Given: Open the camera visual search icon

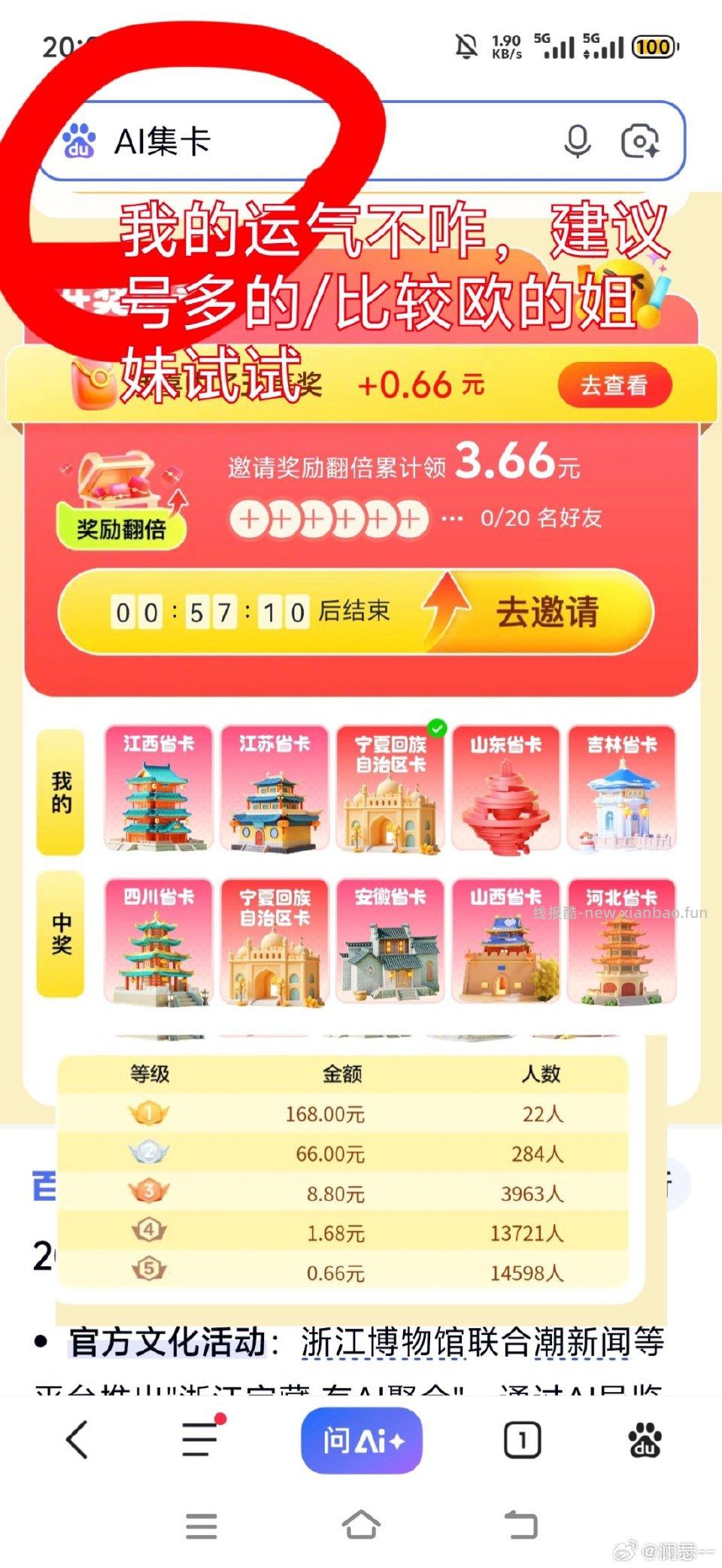Looking at the screenshot, I should [641, 142].
